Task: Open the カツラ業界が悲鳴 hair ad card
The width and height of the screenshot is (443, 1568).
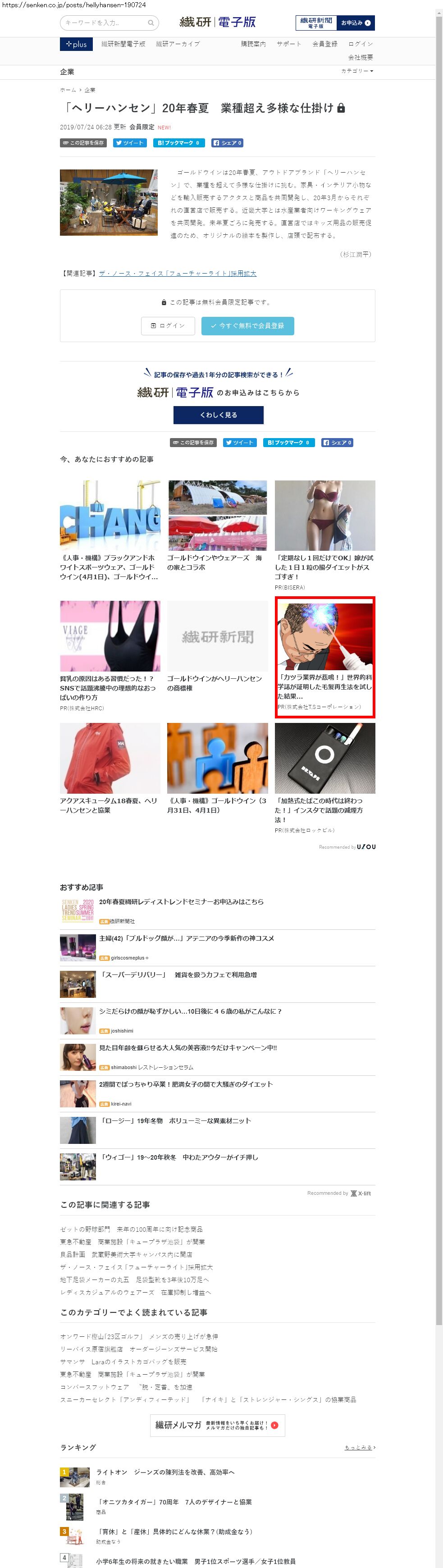Action: [325, 658]
